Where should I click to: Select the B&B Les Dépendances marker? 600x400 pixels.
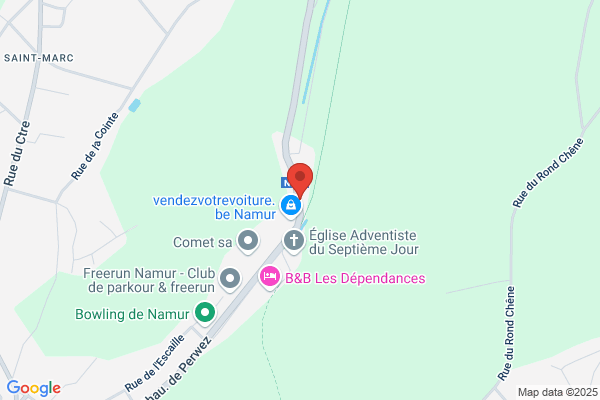click(x=270, y=278)
